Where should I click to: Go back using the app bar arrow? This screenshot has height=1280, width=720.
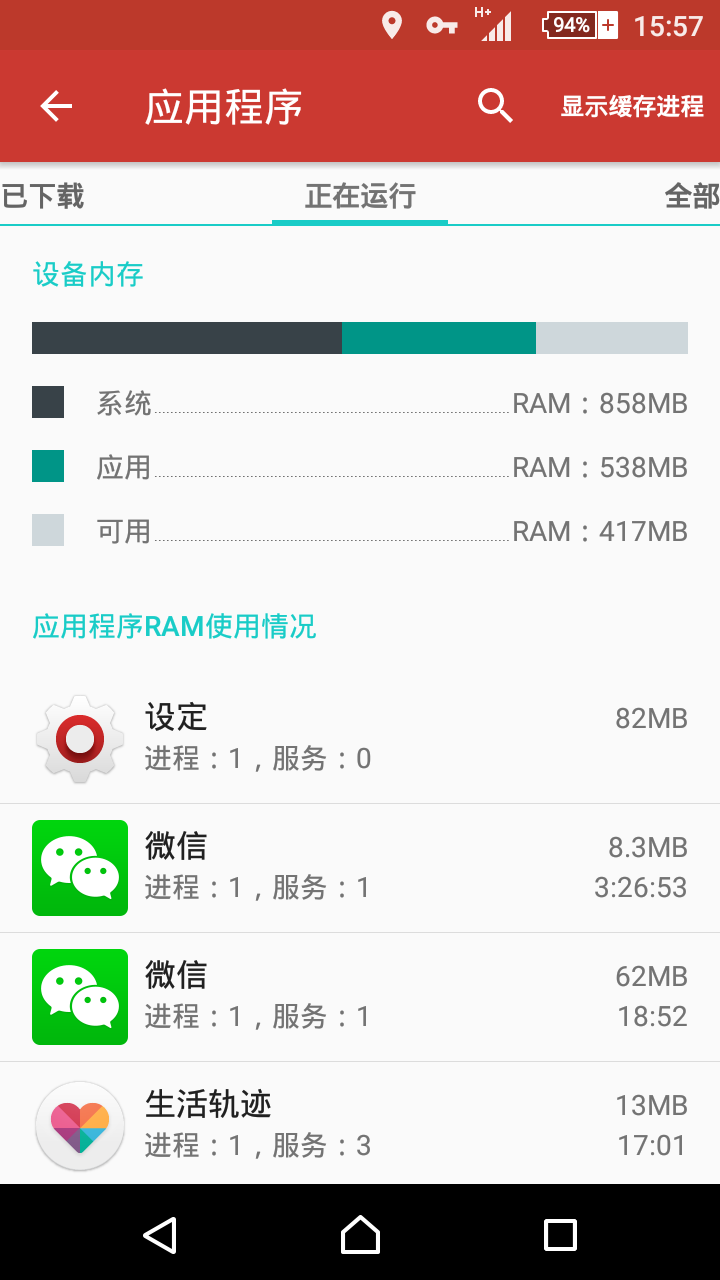click(56, 106)
